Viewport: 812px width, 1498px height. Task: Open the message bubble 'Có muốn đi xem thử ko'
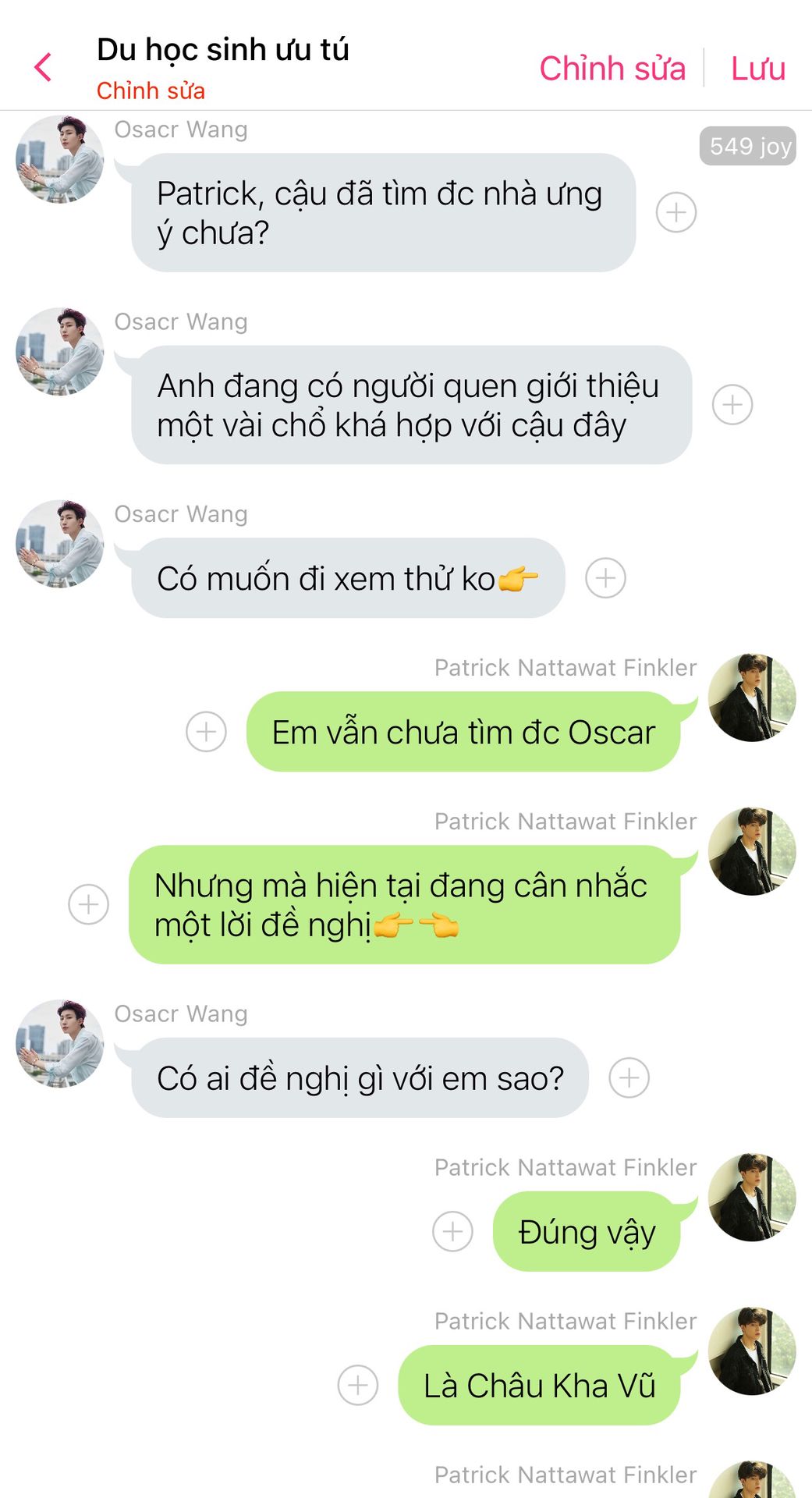[x=347, y=578]
